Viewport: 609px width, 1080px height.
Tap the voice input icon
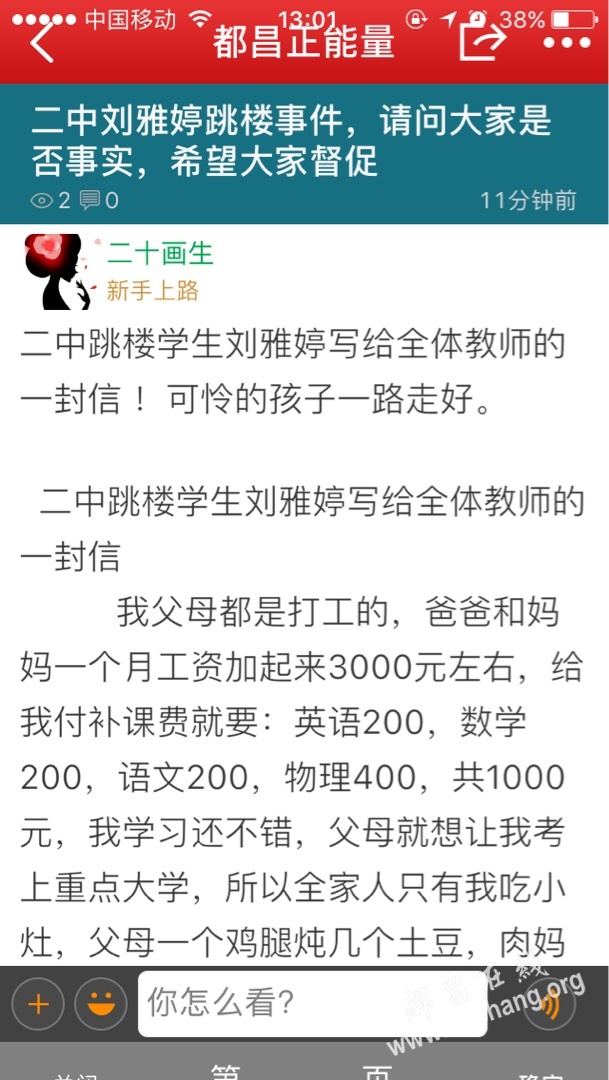549,1004
